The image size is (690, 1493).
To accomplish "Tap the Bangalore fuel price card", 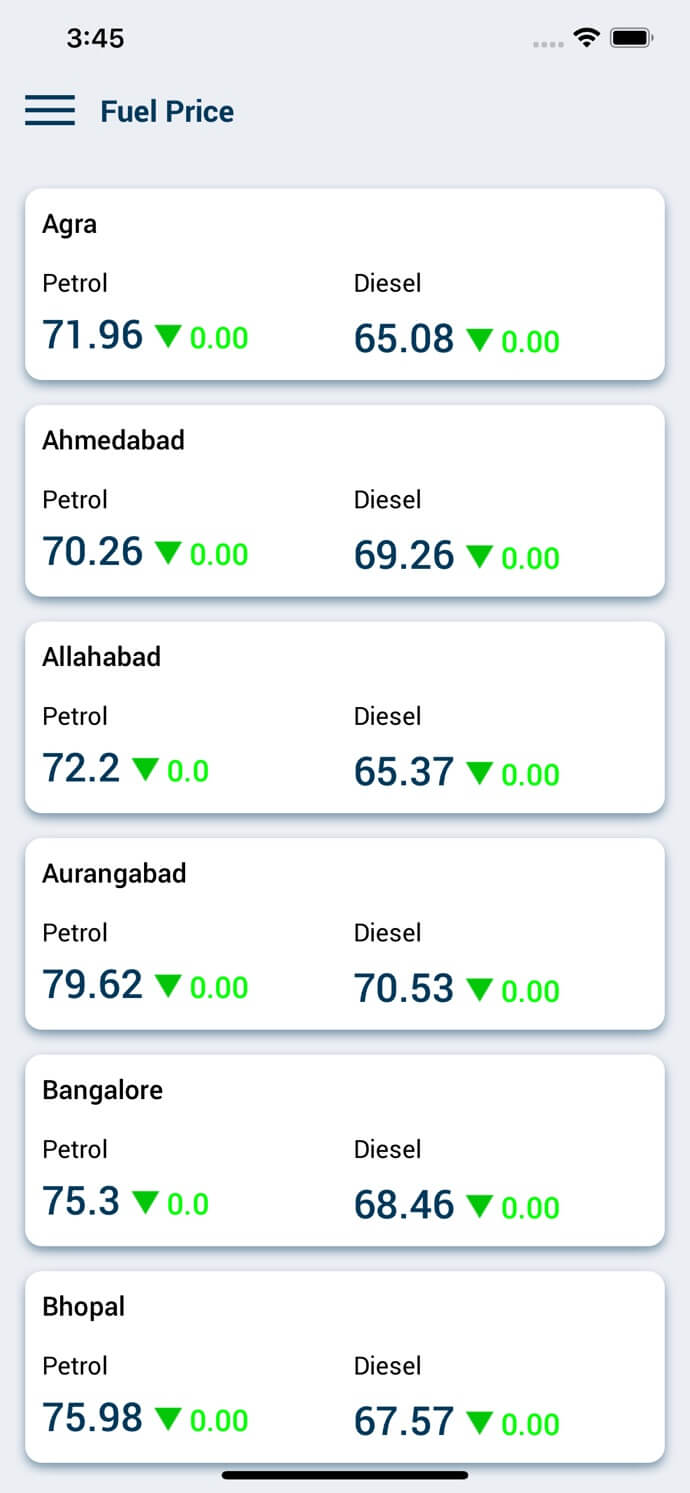I will (x=344, y=1150).
